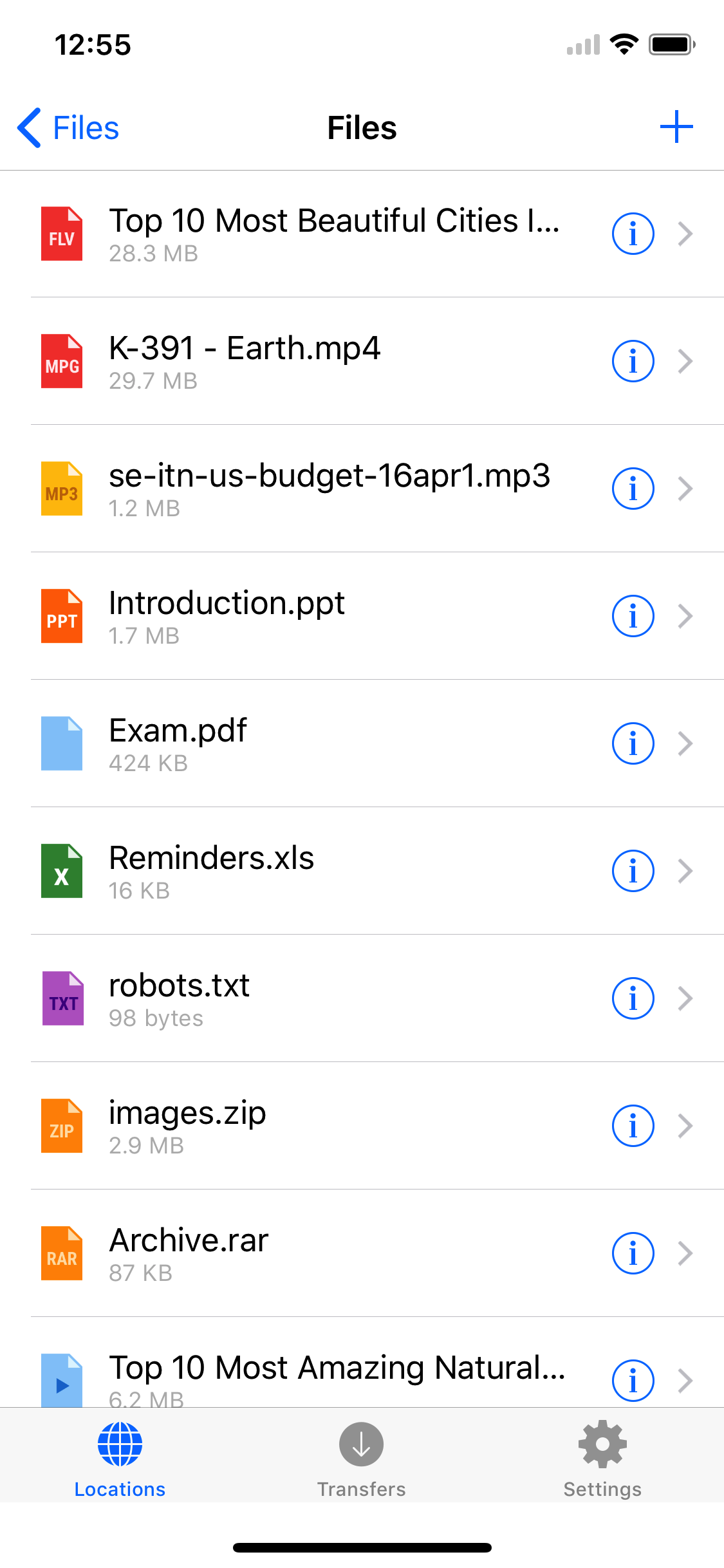Select the ZIP icon beside images.zip
Image resolution: width=724 pixels, height=1568 pixels.
(x=62, y=1126)
